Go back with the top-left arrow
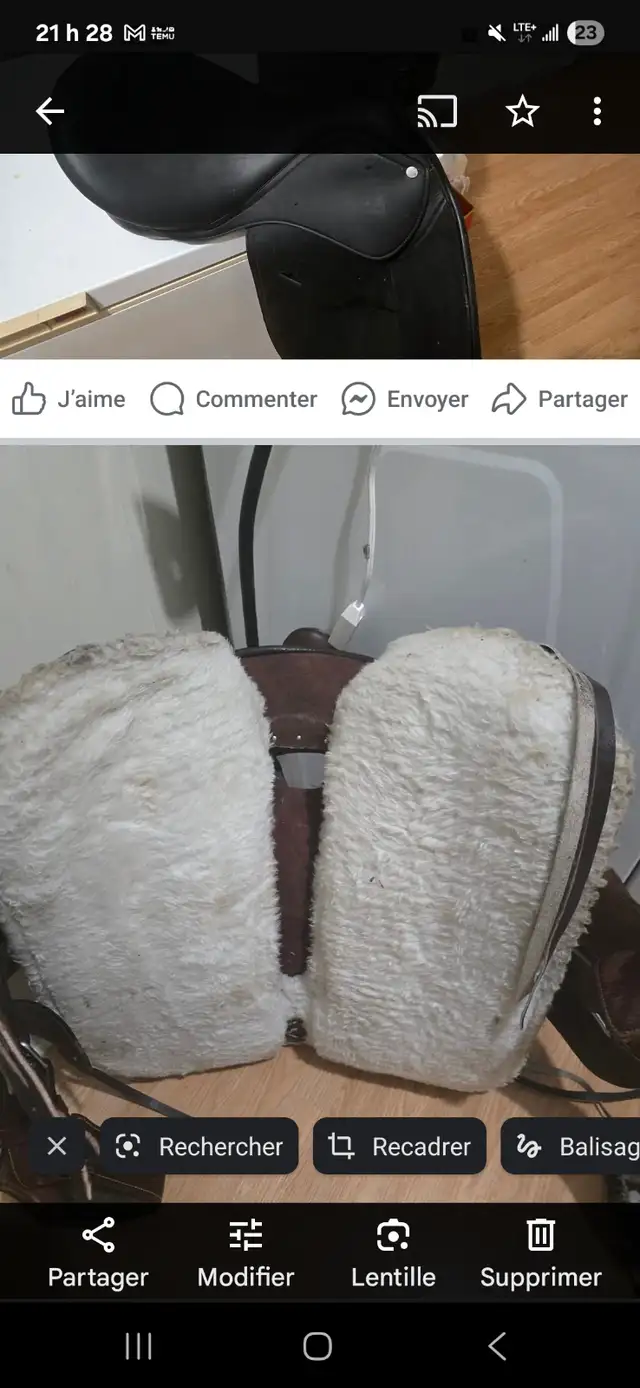Viewport: 640px width, 1388px height. click(50, 111)
